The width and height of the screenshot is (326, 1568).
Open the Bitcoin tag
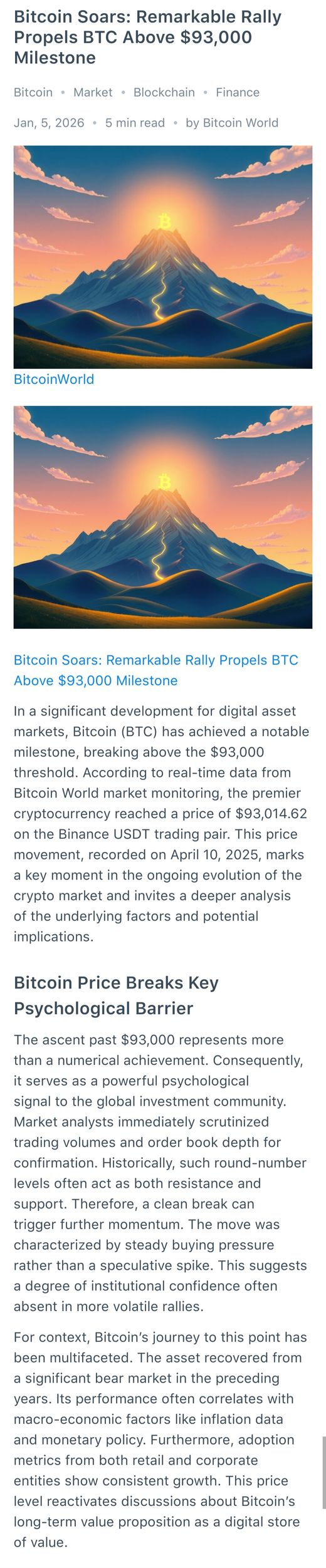33,92
